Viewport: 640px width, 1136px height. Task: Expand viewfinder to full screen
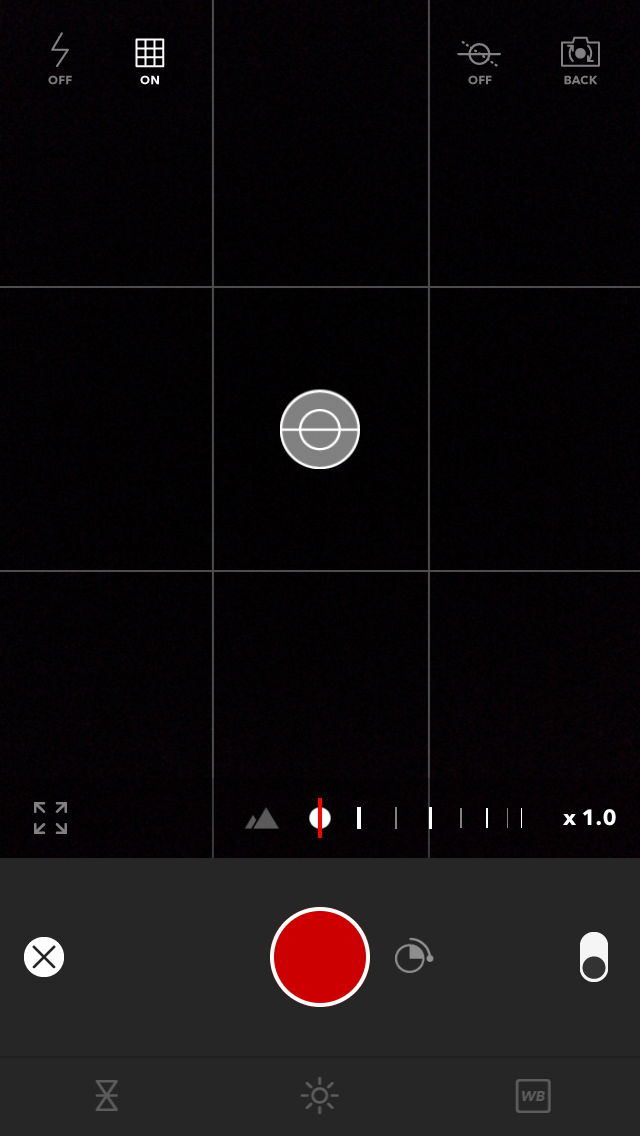(50, 818)
